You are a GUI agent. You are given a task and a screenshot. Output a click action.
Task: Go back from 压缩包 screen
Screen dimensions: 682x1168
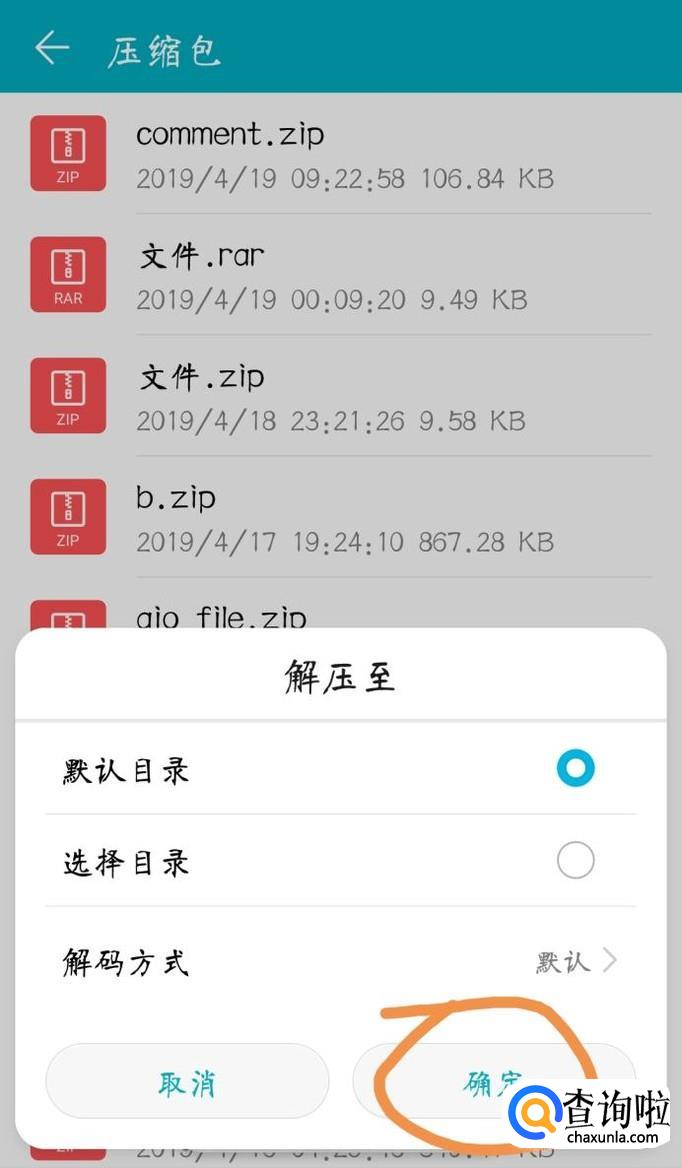52,48
